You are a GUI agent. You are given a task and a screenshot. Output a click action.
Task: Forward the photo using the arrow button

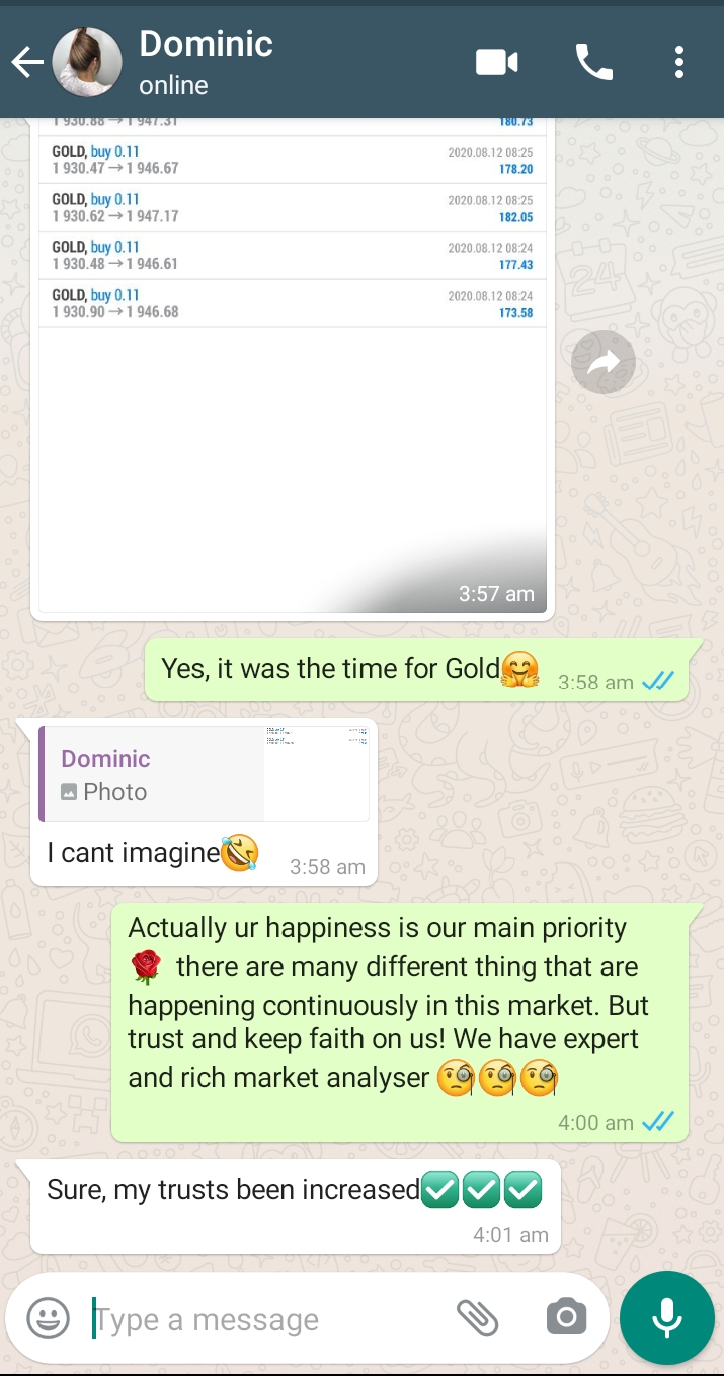pos(603,362)
